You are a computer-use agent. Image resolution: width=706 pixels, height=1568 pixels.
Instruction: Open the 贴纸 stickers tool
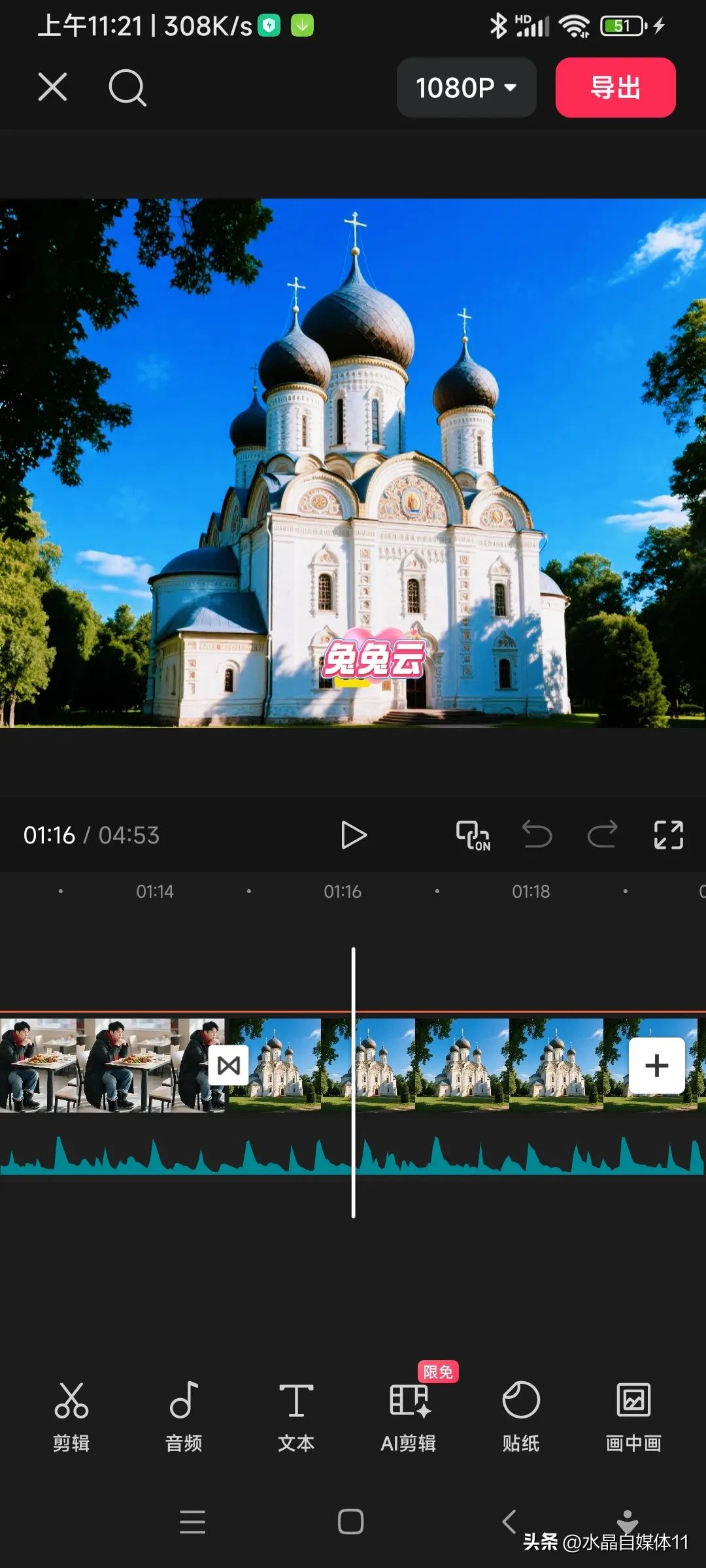[521, 1416]
